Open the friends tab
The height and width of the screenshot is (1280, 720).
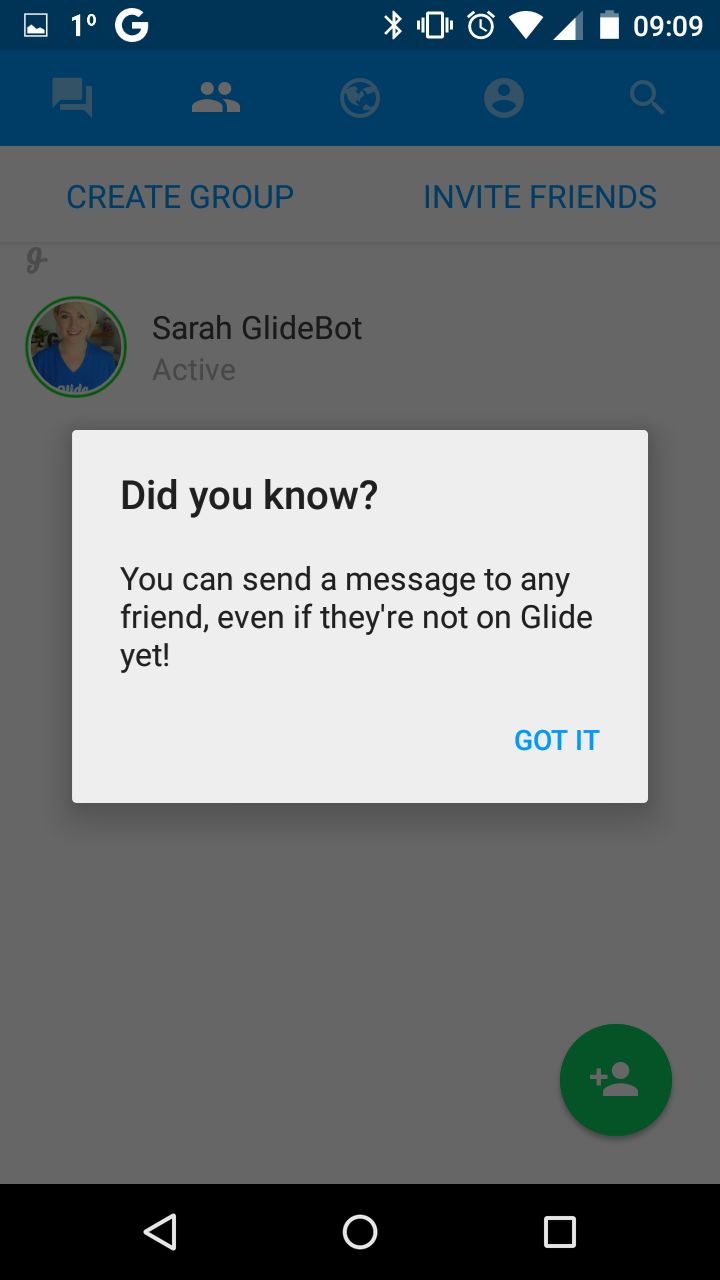(x=216, y=98)
